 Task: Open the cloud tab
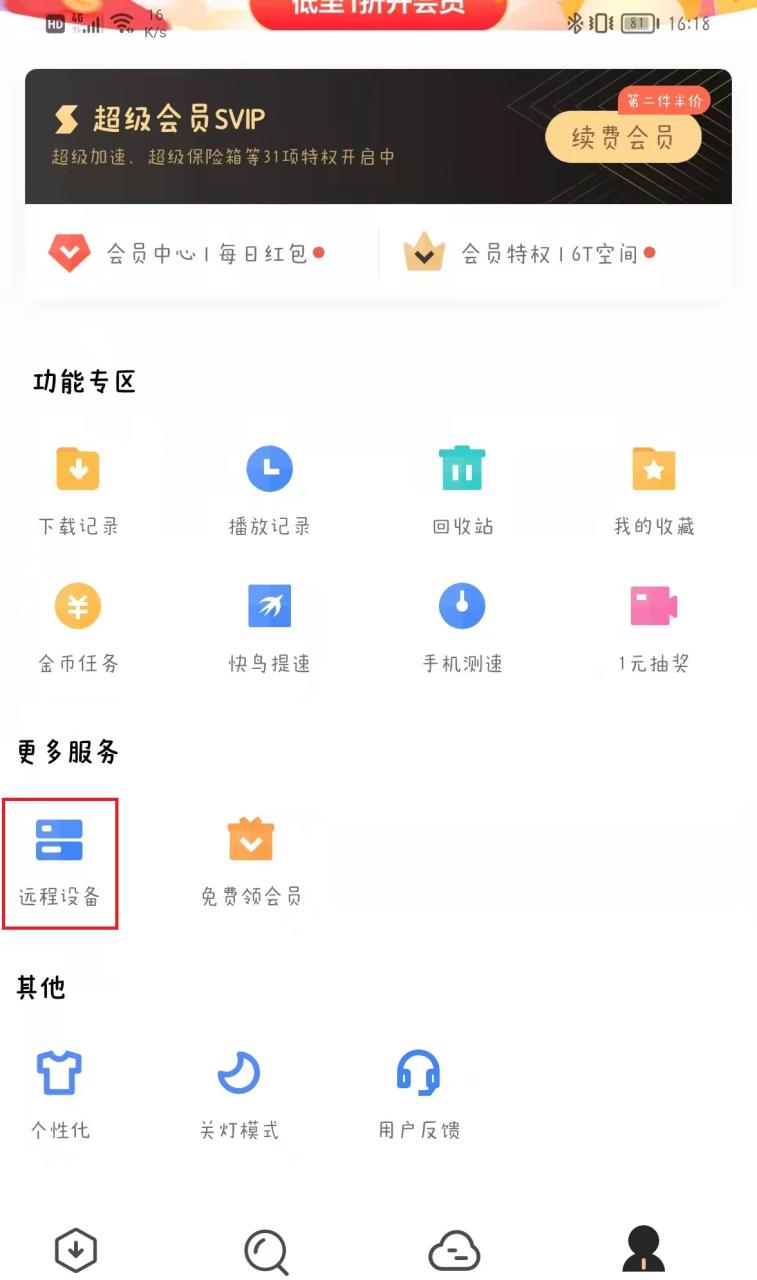pos(455,1248)
